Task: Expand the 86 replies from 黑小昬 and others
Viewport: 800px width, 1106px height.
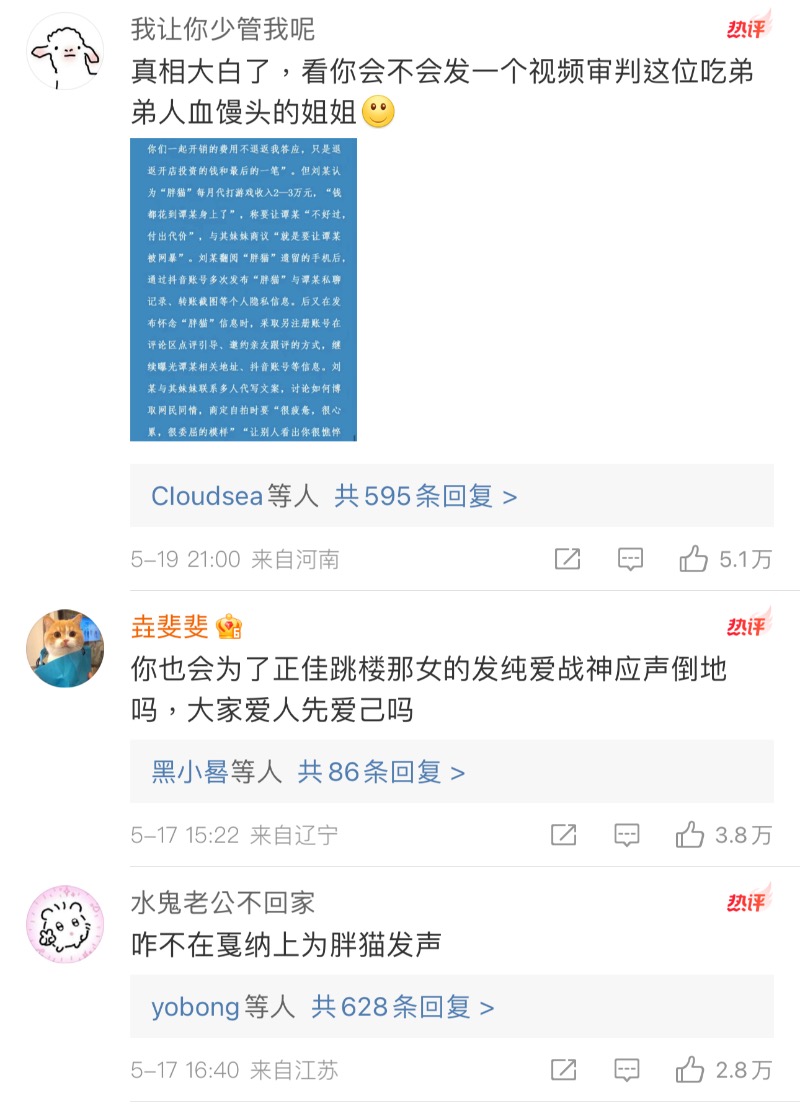Action: [x=308, y=772]
